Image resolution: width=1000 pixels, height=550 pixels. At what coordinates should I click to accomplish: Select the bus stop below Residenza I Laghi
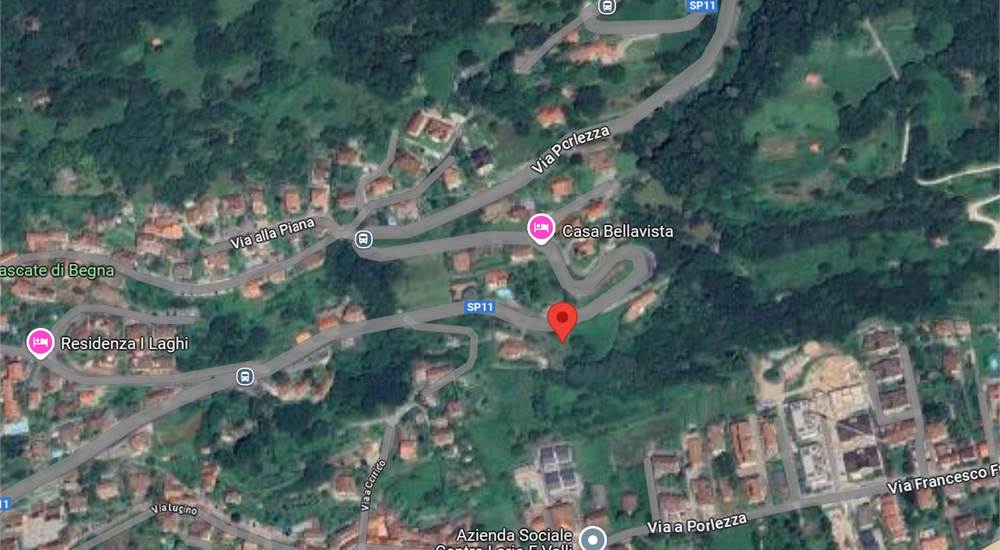245,377
